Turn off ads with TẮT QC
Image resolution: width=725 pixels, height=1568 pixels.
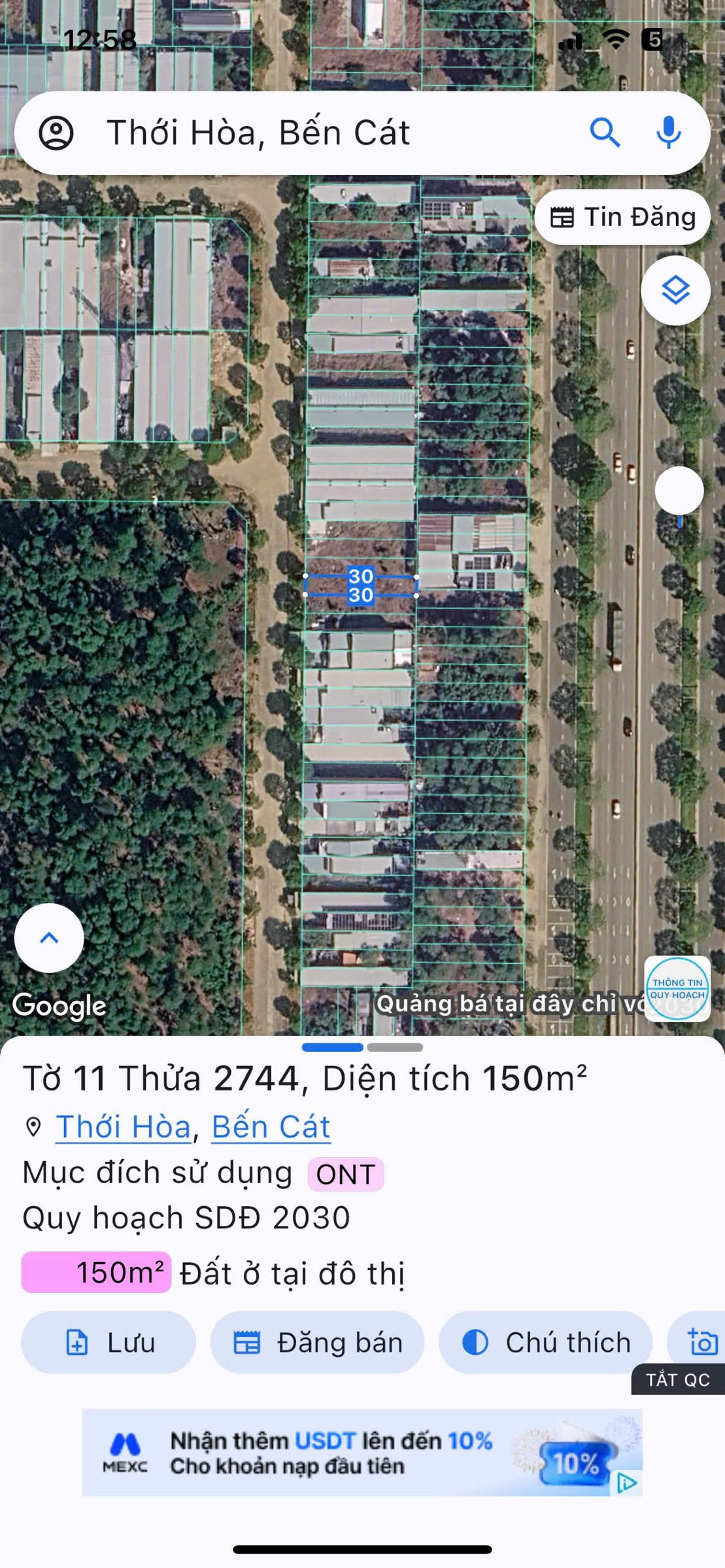point(678,1379)
